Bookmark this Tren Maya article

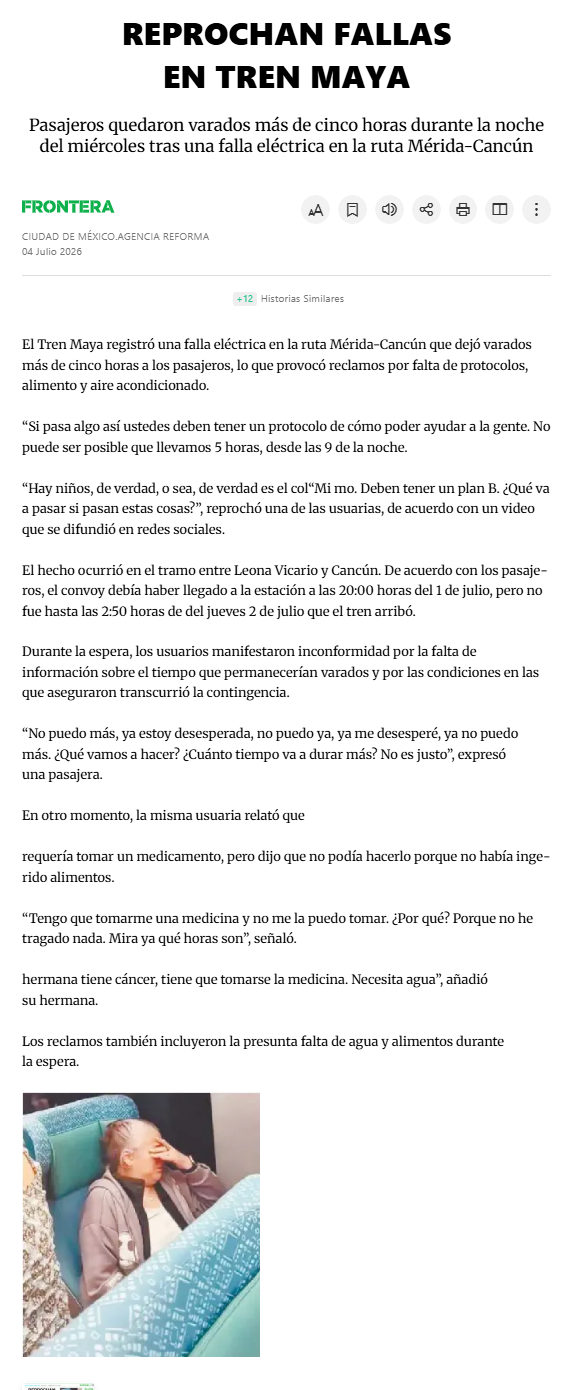(352, 210)
